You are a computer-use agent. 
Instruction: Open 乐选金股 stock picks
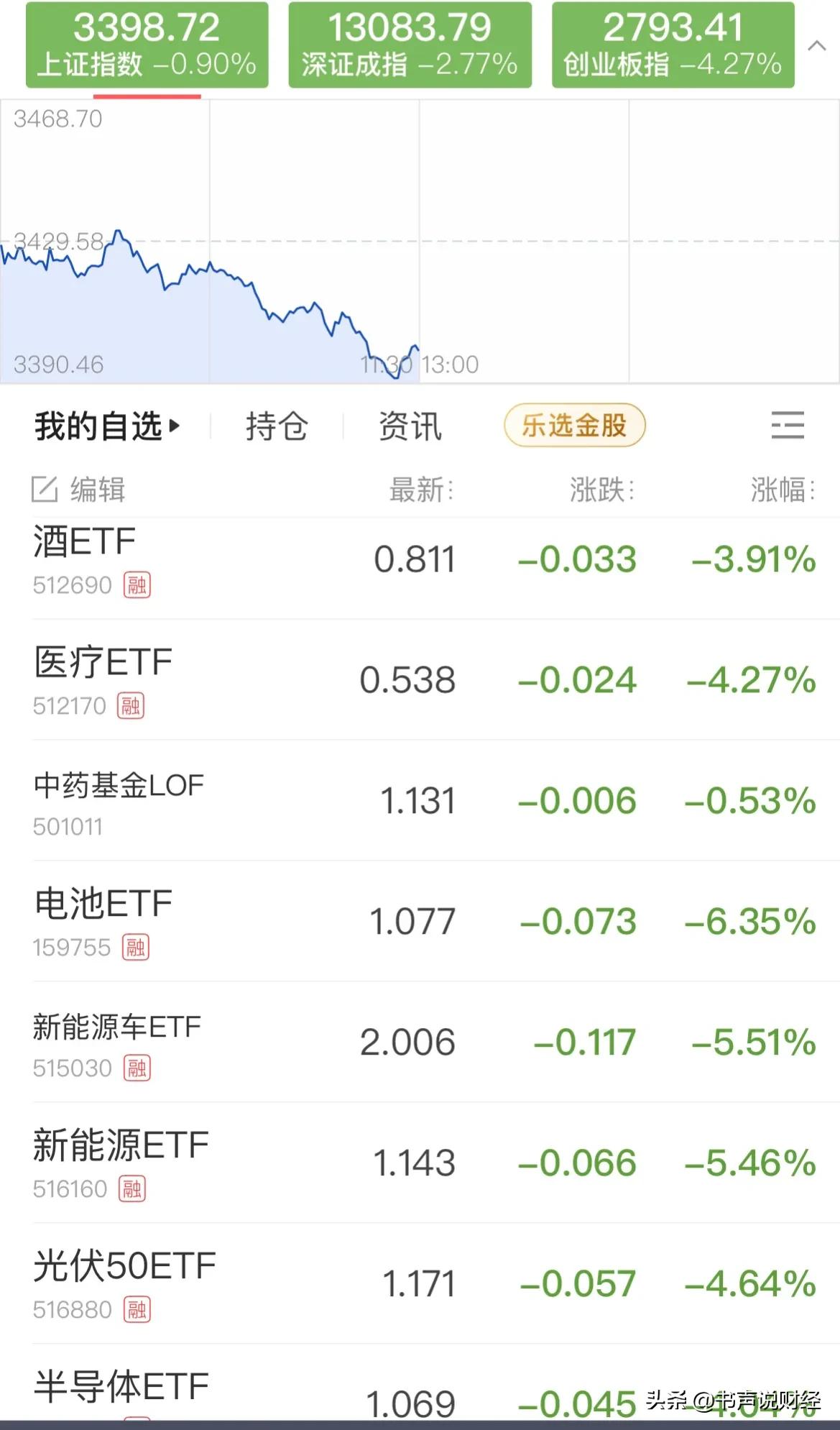[x=574, y=425]
